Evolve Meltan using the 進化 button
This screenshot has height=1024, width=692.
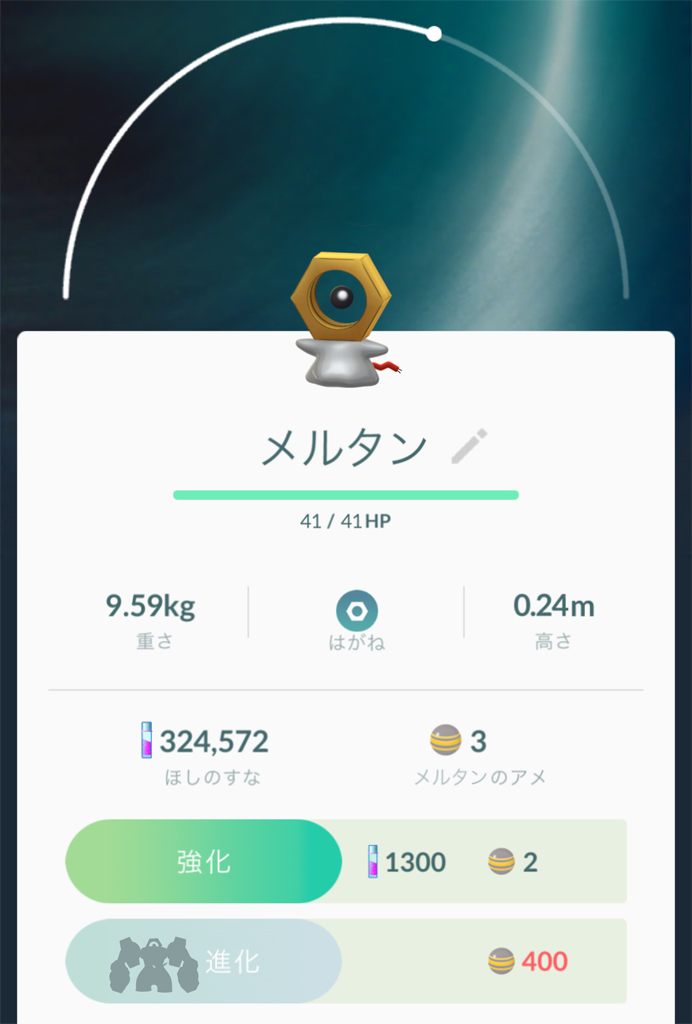tap(204, 962)
